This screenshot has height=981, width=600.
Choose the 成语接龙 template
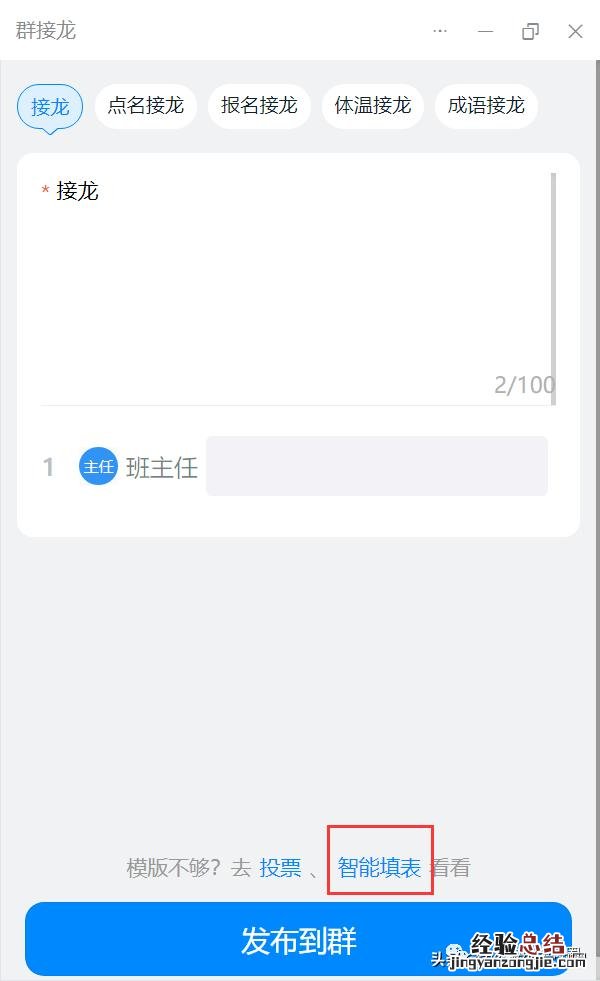pos(486,106)
